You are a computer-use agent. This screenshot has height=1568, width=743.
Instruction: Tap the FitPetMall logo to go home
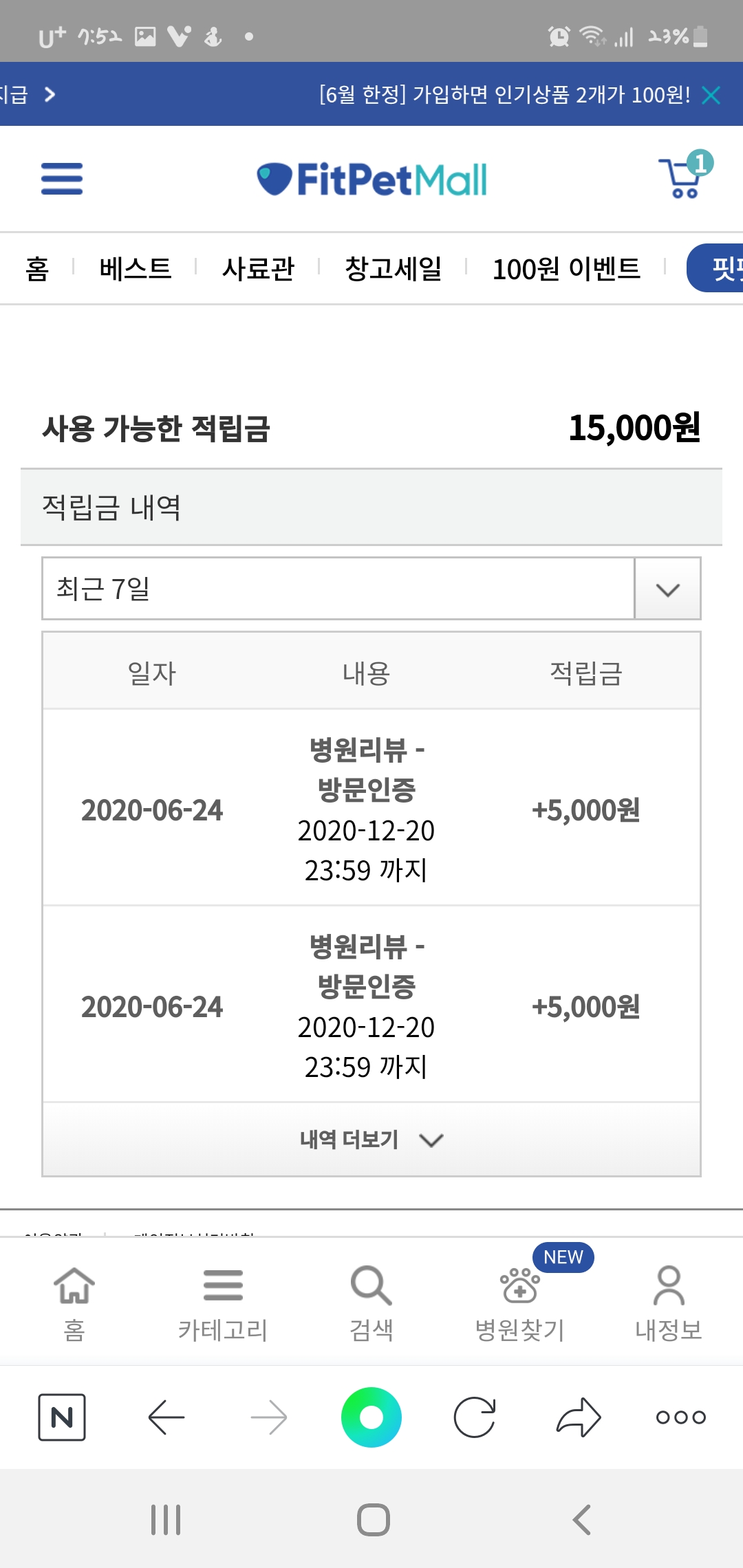pyautogui.click(x=371, y=179)
